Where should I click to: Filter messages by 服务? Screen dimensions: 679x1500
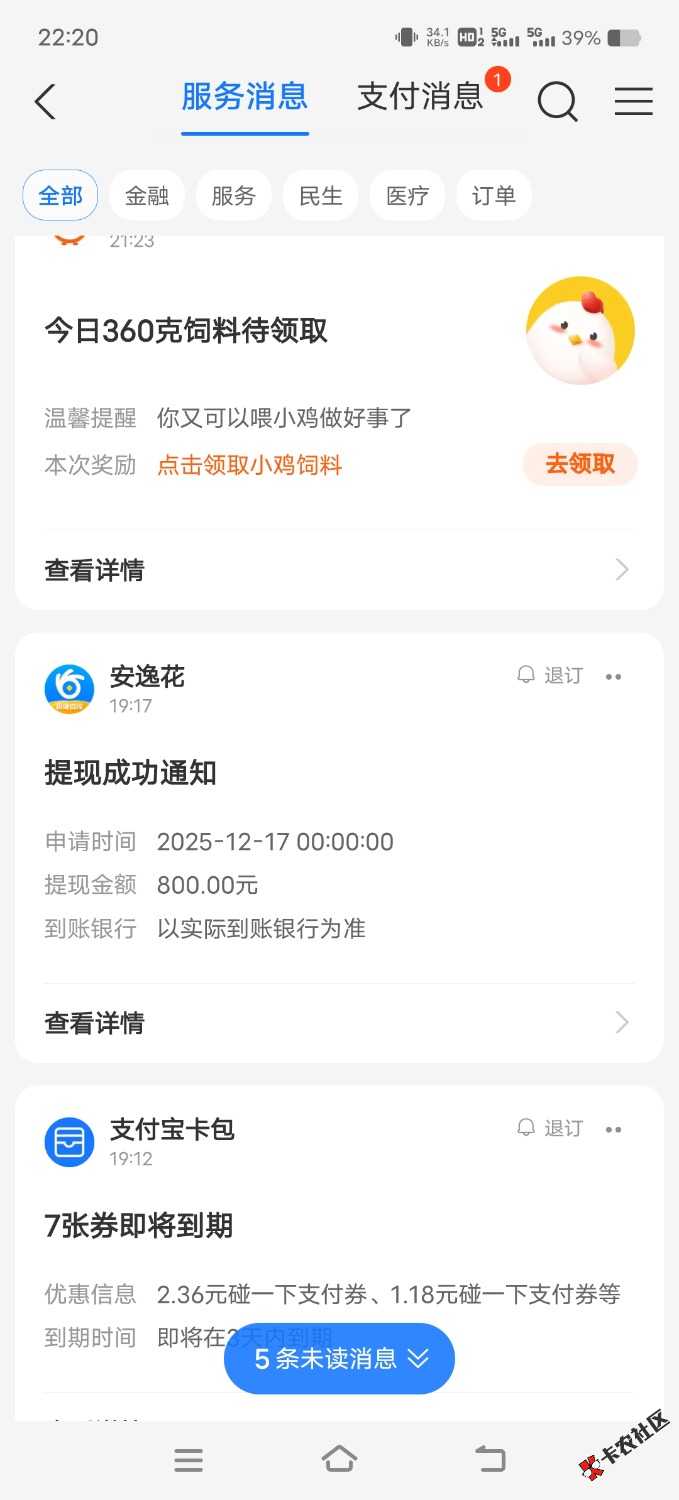click(234, 196)
